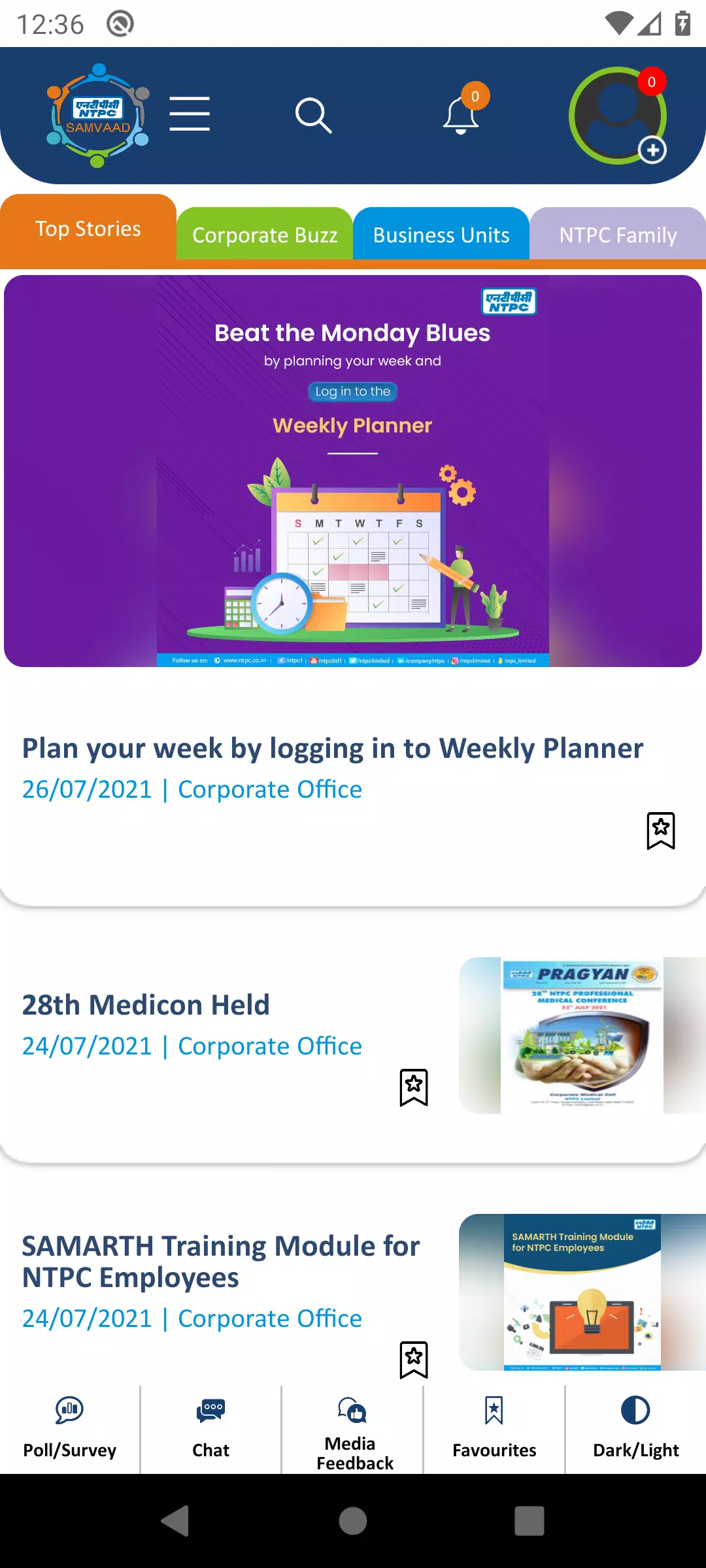The width and height of the screenshot is (706, 1568).
Task: Toggle Dark/Light theme
Action: click(635, 1429)
